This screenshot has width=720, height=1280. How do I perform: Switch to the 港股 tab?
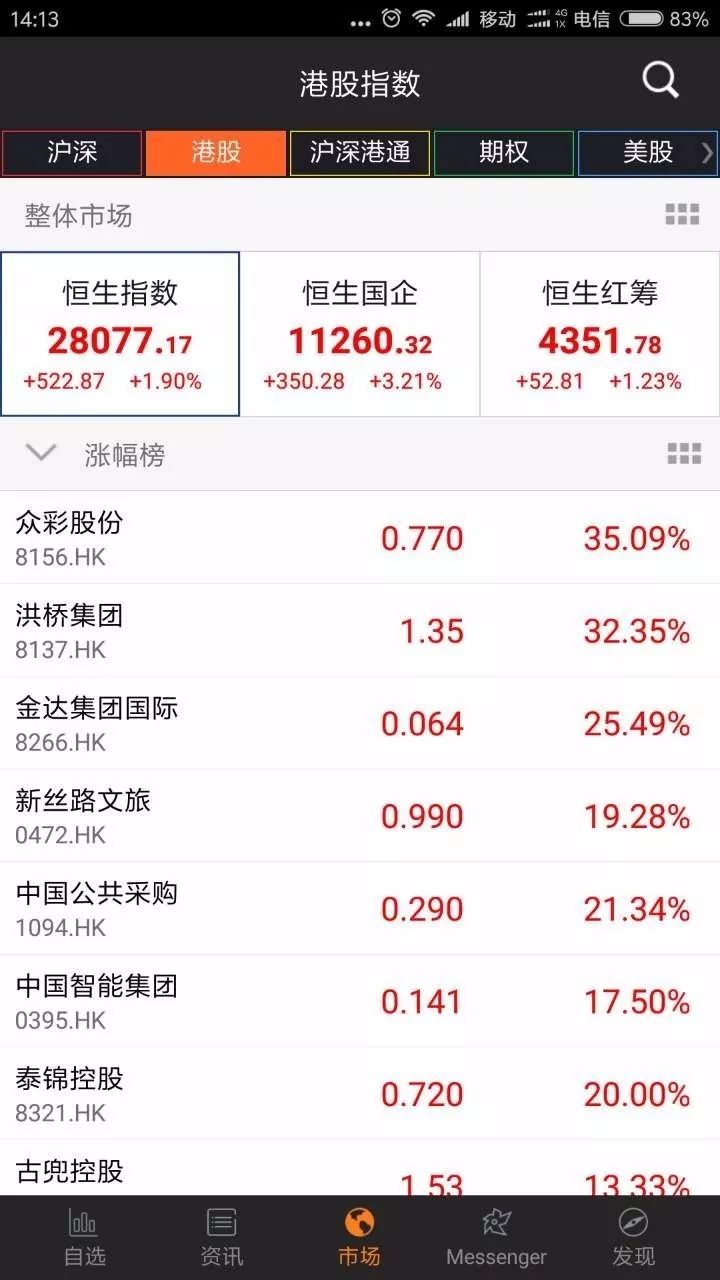tap(215, 154)
